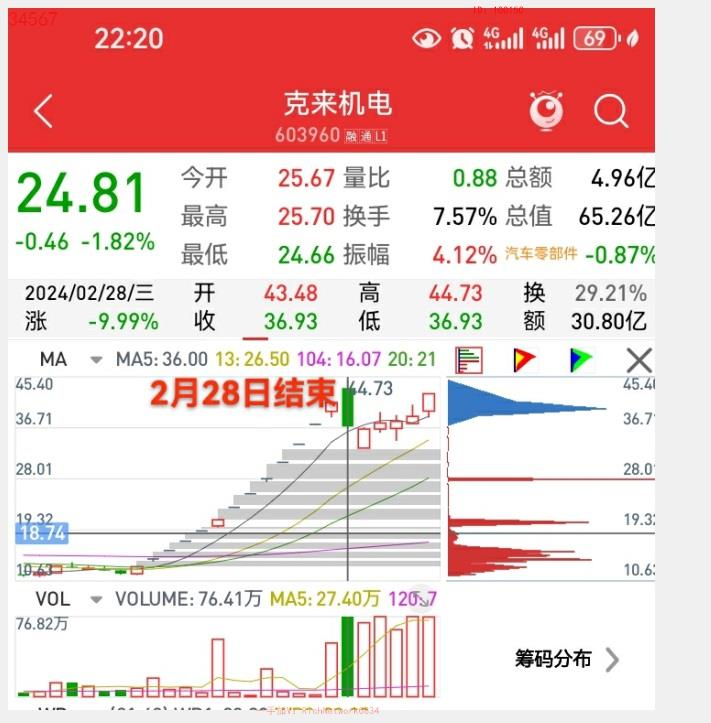711x723 pixels.
Task: Select the red-yellow flag chip icon
Action: 524,360
